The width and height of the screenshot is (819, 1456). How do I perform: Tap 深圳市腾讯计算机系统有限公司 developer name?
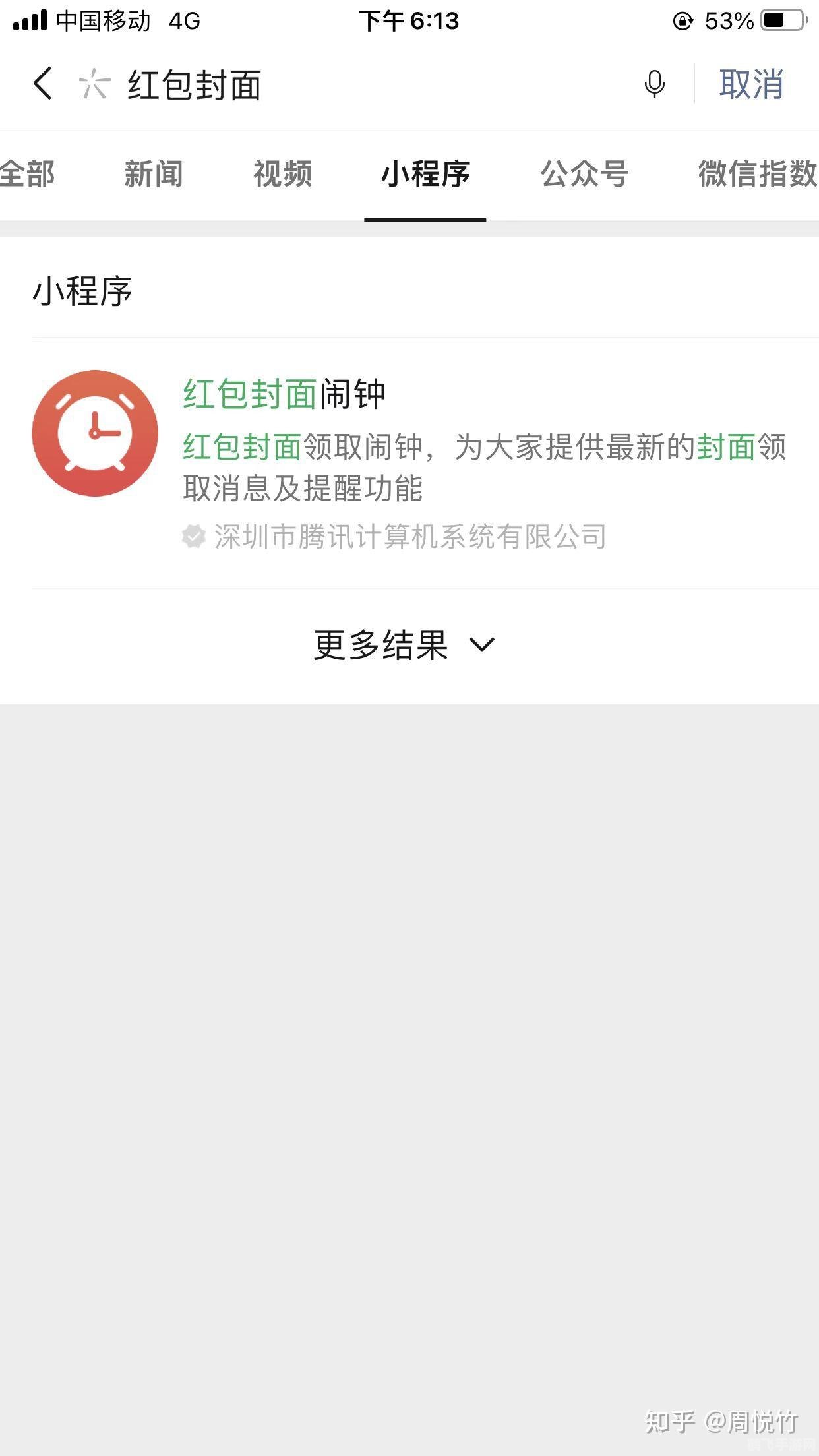tap(409, 535)
